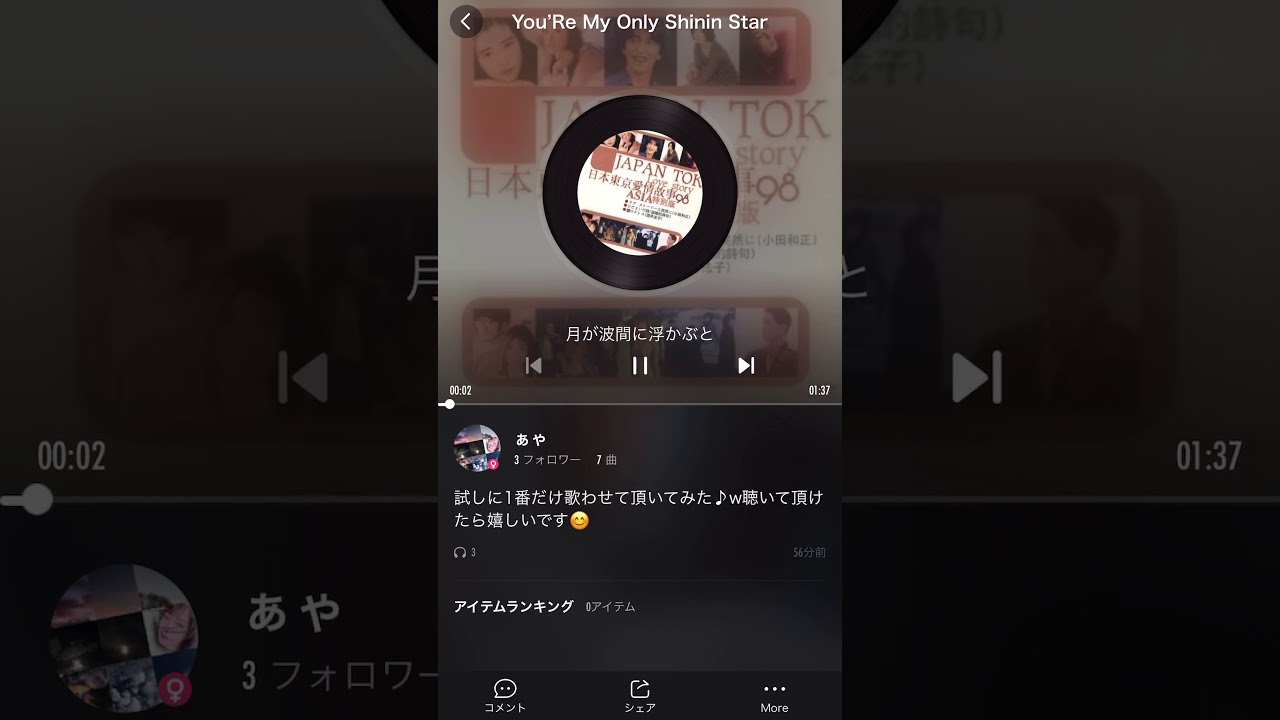The image size is (1280, 720).
Task: Open the コメント comments section
Action: coord(505,696)
